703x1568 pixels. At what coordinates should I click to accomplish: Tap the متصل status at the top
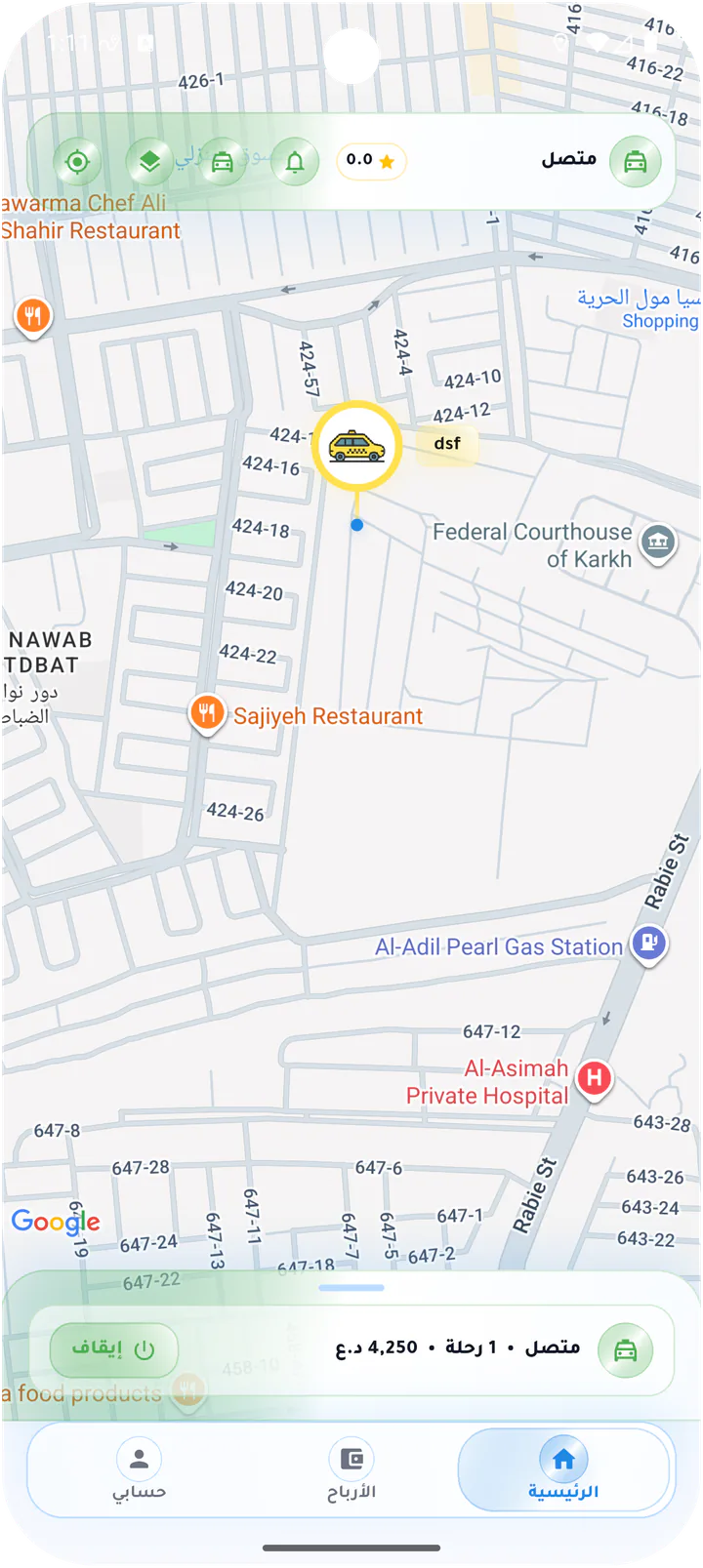(569, 159)
